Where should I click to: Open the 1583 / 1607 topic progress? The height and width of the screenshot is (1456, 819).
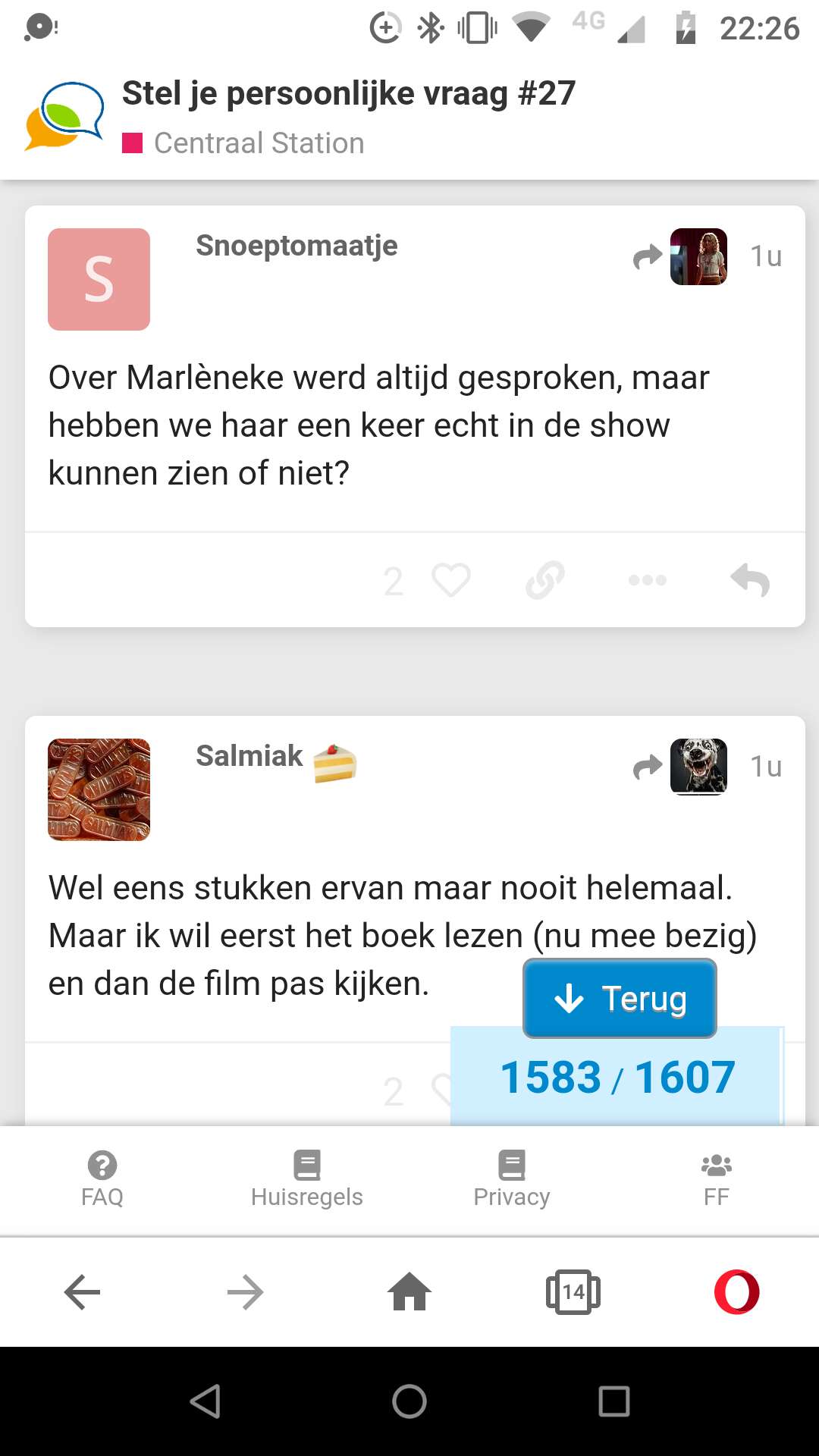coord(617,1077)
